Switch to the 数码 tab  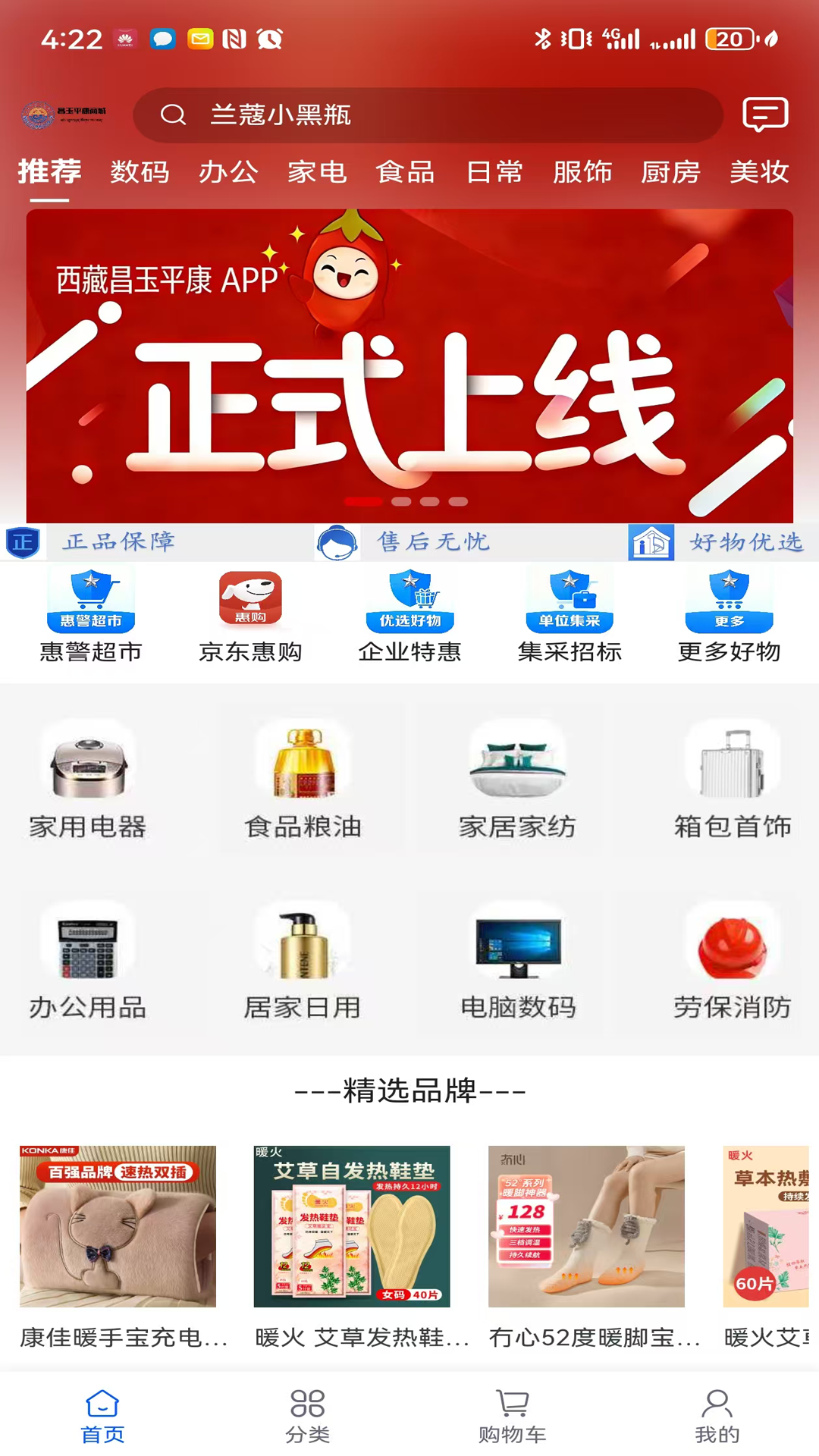(140, 173)
